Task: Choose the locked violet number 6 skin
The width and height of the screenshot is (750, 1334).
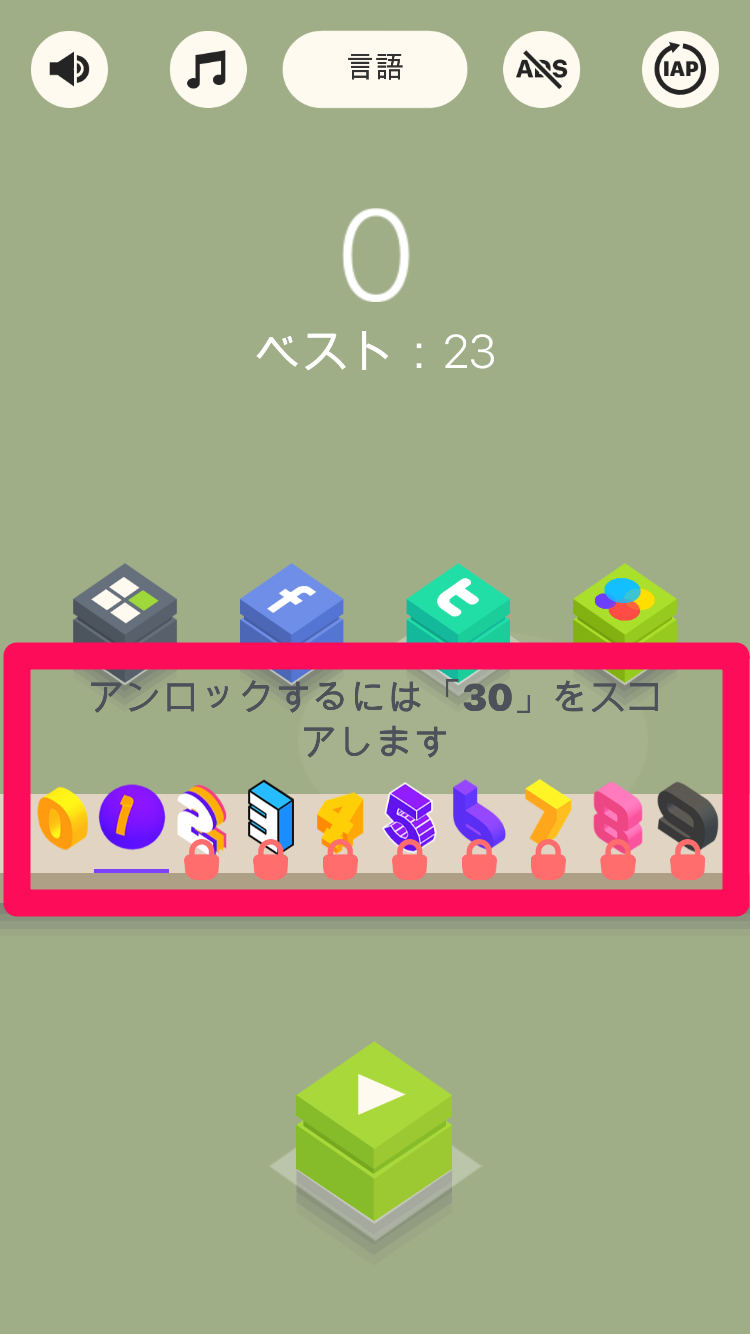Action: [x=479, y=820]
